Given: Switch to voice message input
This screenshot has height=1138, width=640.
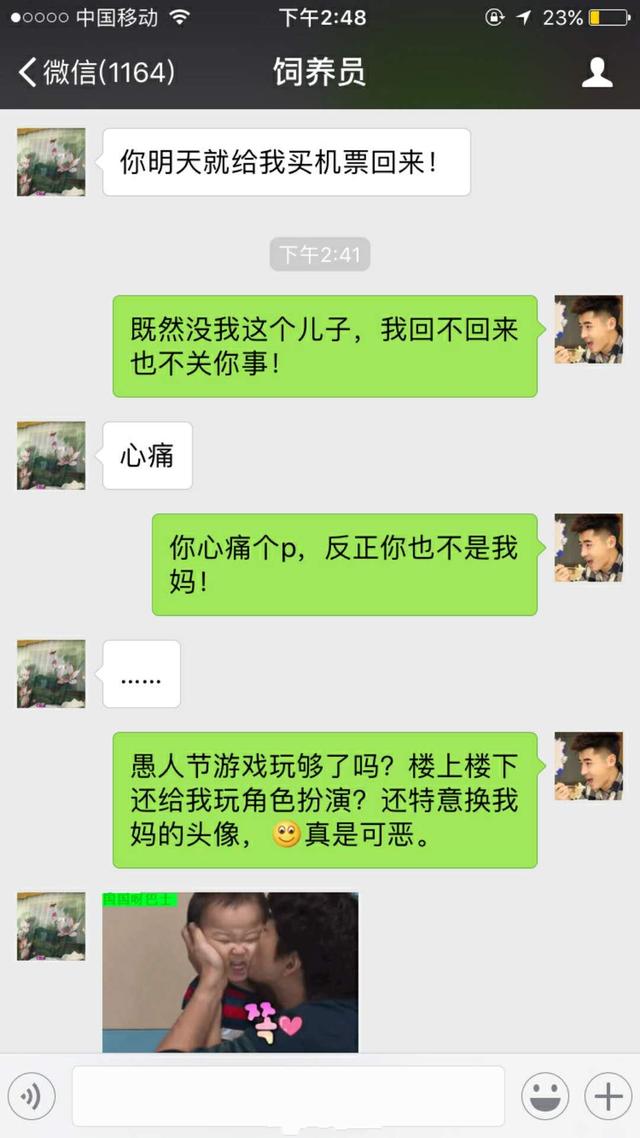Looking at the screenshot, I should 31,1097.
